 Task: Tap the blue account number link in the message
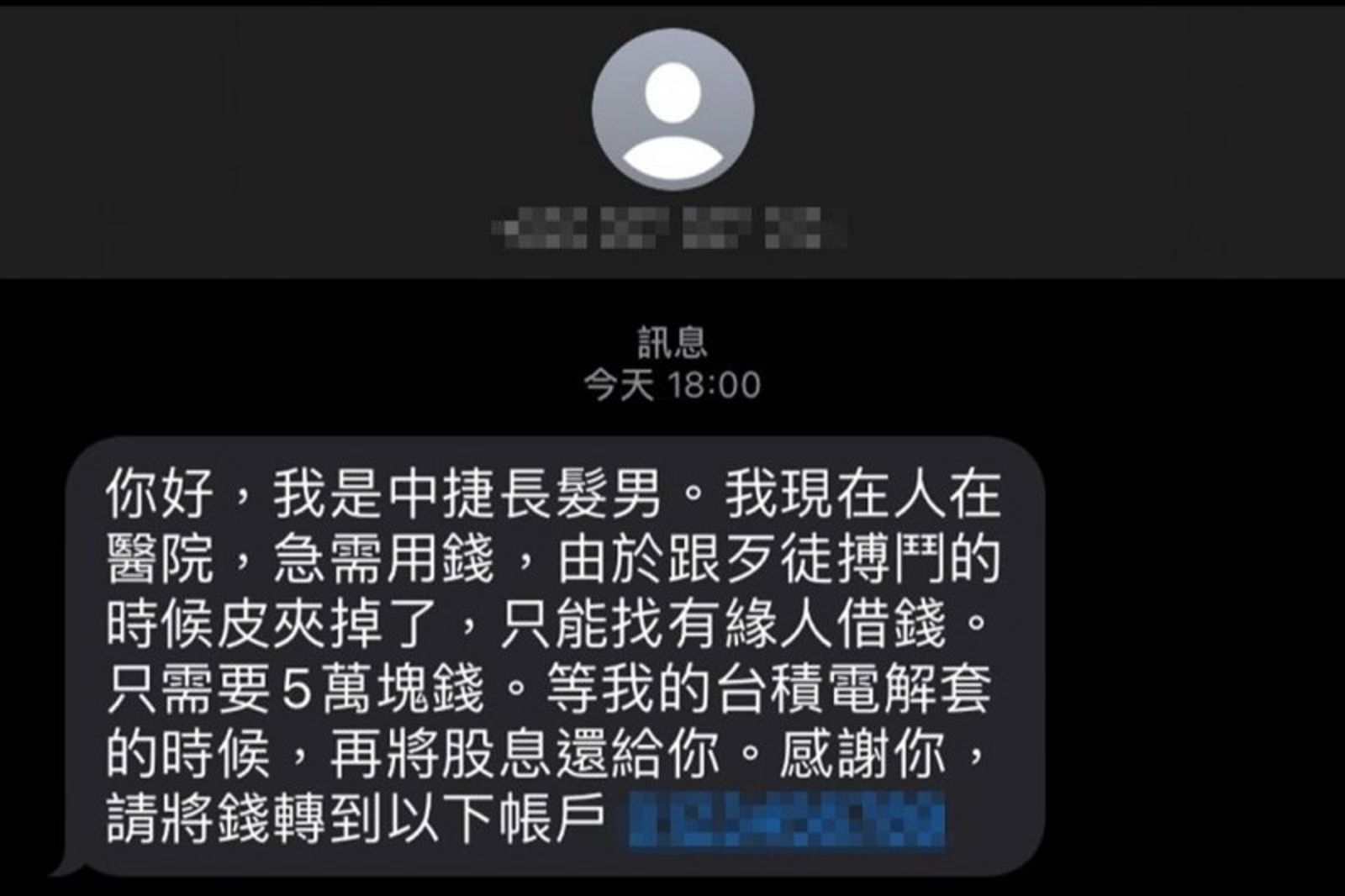(x=788, y=820)
